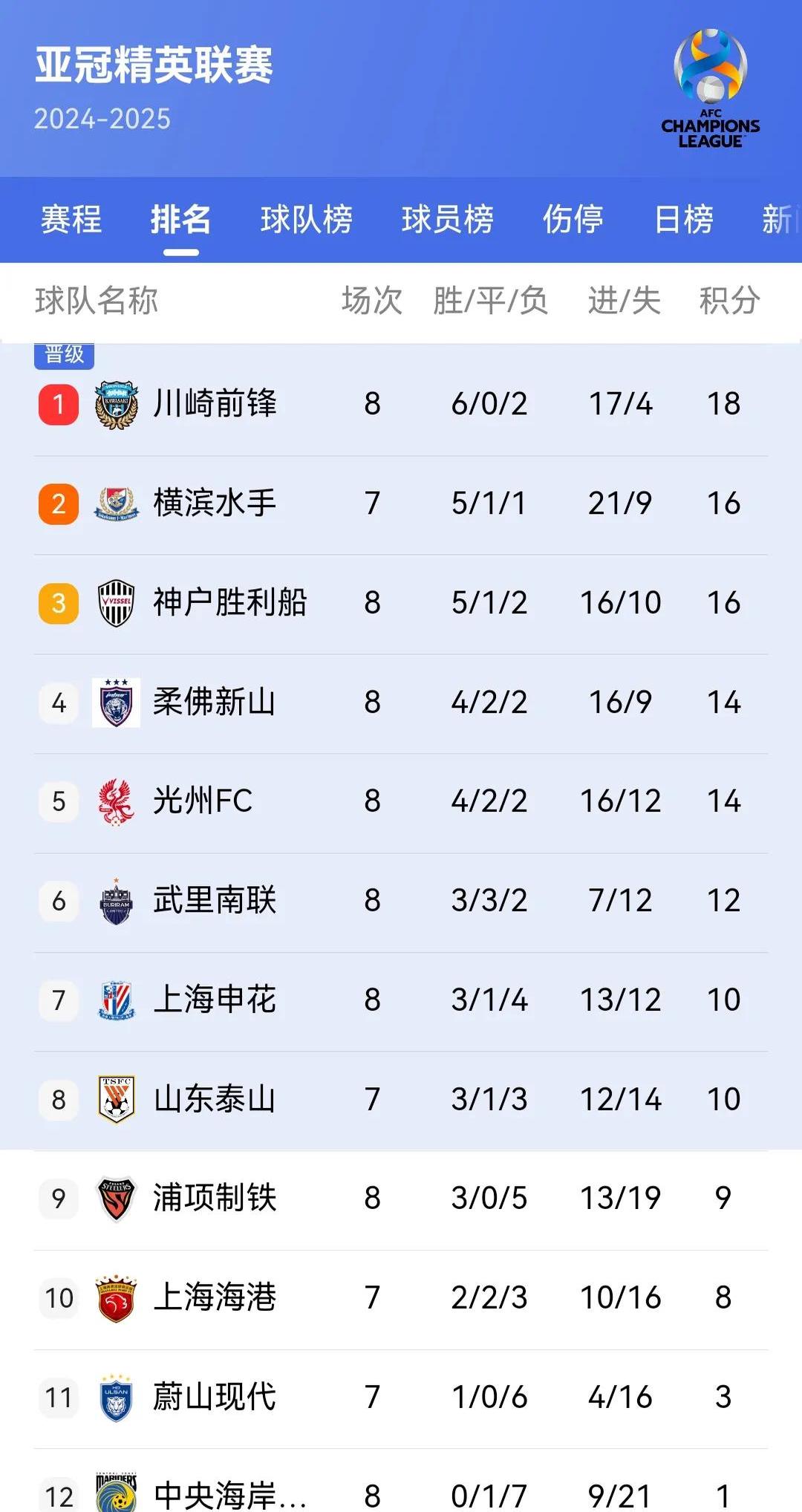Image resolution: width=802 pixels, height=1512 pixels.
Task: Select the Ulsan HD tiger badge
Action: pyautogui.click(x=115, y=1396)
